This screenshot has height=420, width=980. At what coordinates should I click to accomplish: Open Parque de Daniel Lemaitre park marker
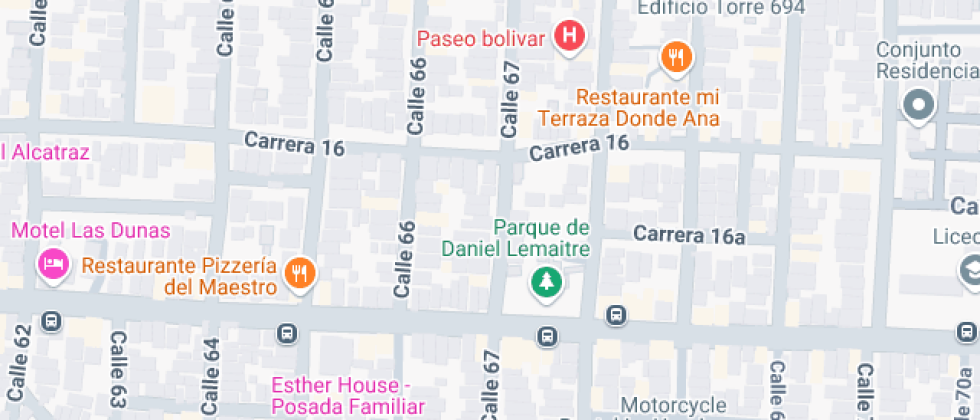pos(546,282)
